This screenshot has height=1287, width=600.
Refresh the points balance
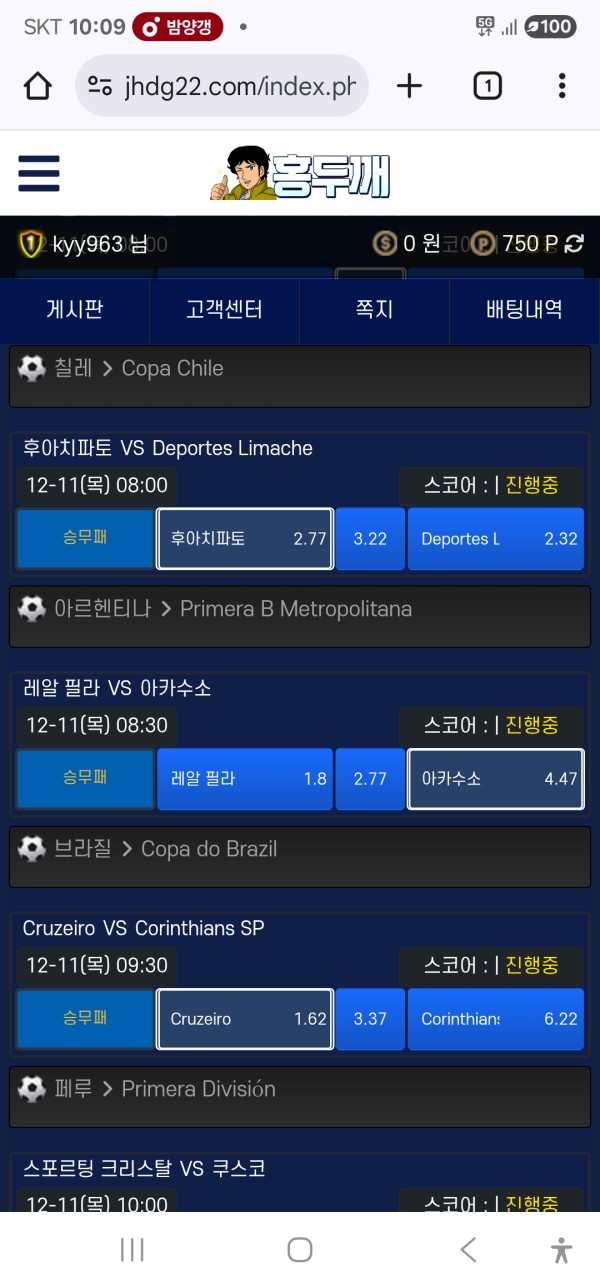click(x=575, y=243)
